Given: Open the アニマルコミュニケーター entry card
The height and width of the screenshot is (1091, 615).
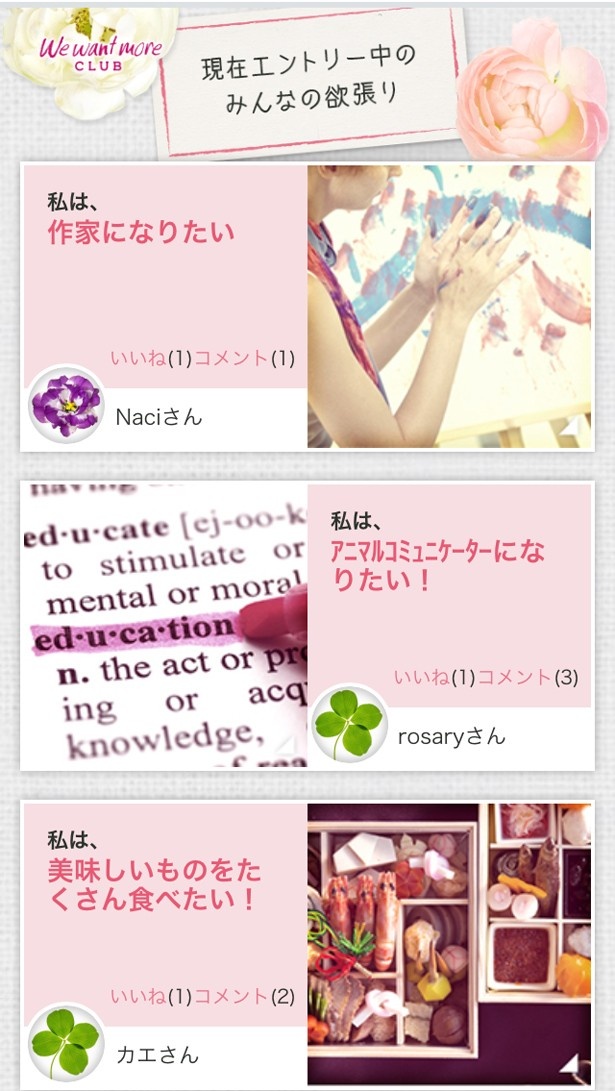Looking at the screenshot, I should 439,565.
